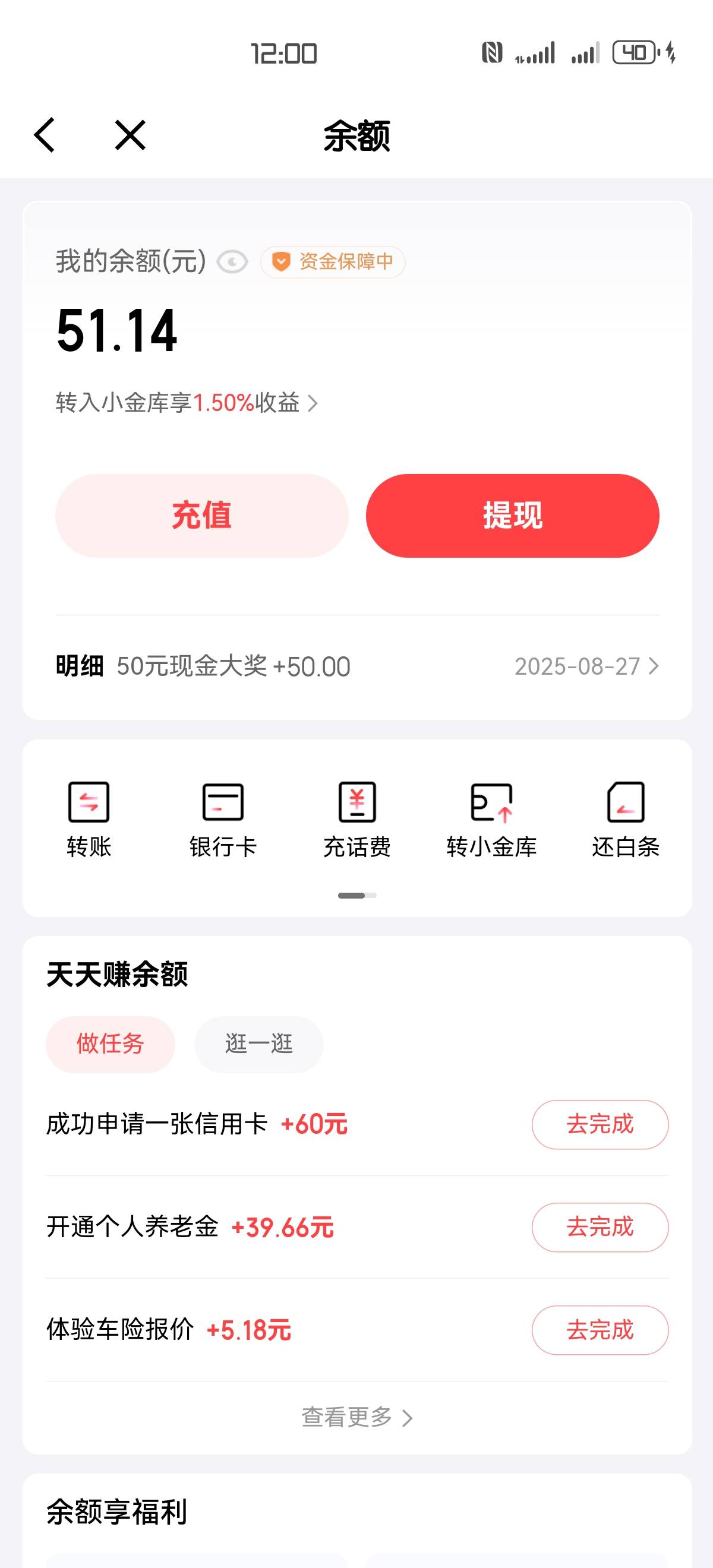
Task: Open 转入小金库享1.50%收益 link
Action: click(x=187, y=402)
